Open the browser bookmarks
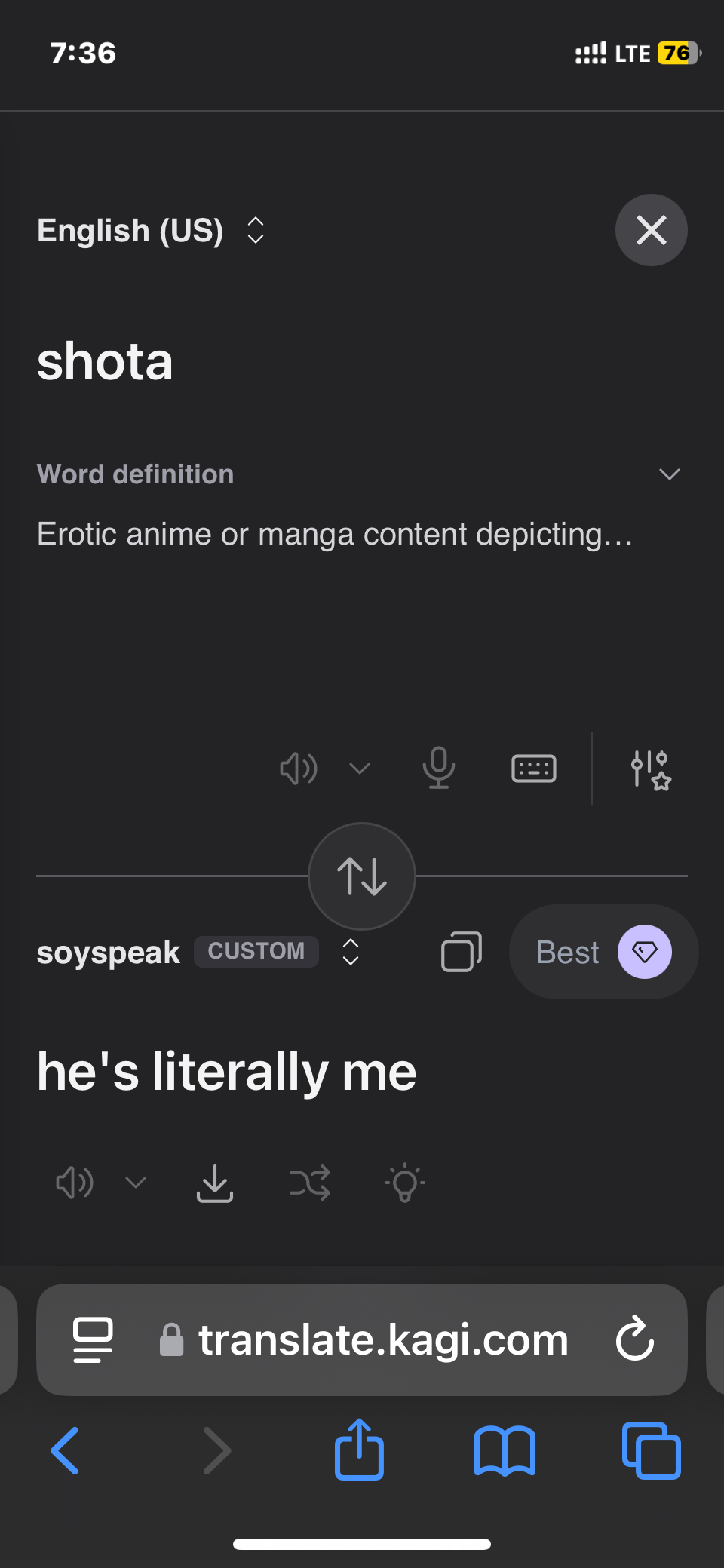Image resolution: width=724 pixels, height=1568 pixels. pyautogui.click(x=505, y=1450)
